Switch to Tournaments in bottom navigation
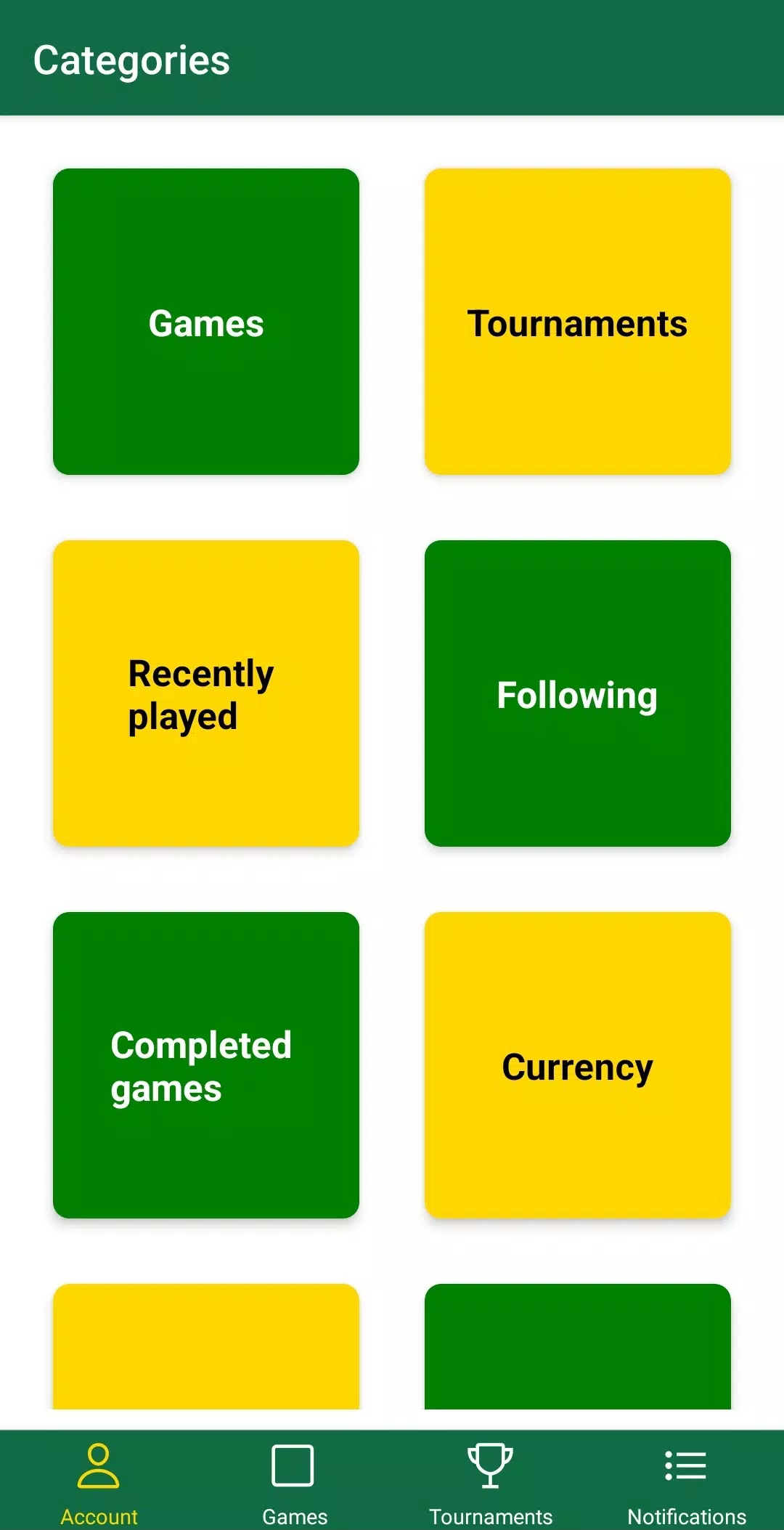 pos(491,1481)
